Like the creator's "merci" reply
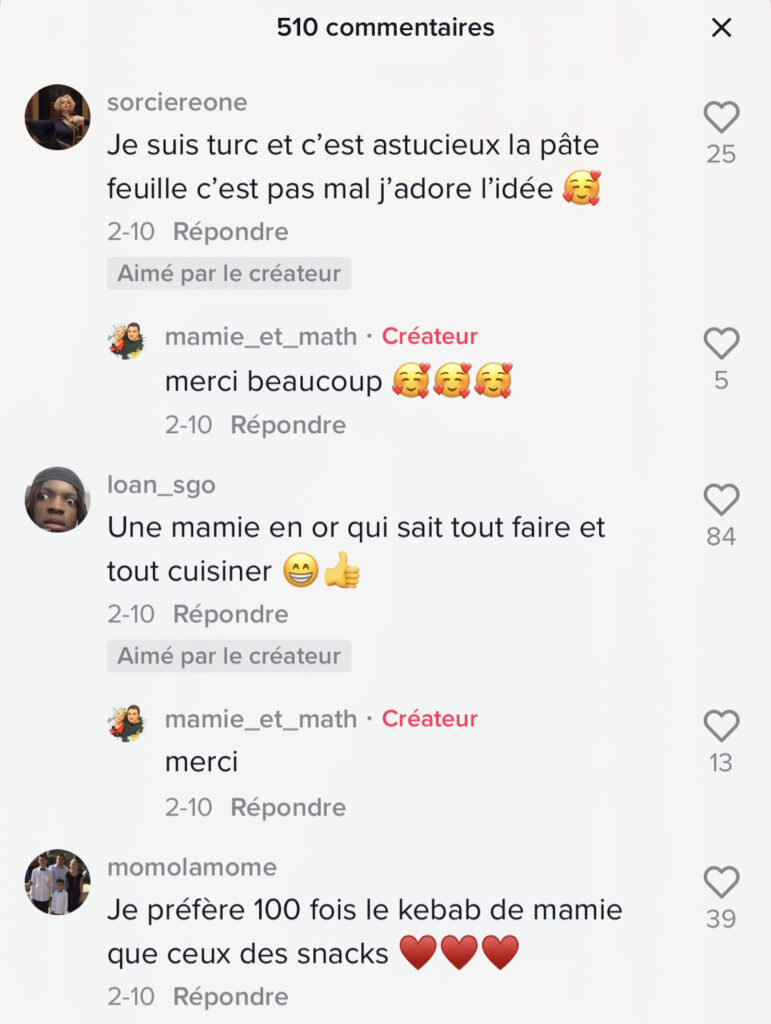The height and width of the screenshot is (1024, 771). (x=720, y=726)
